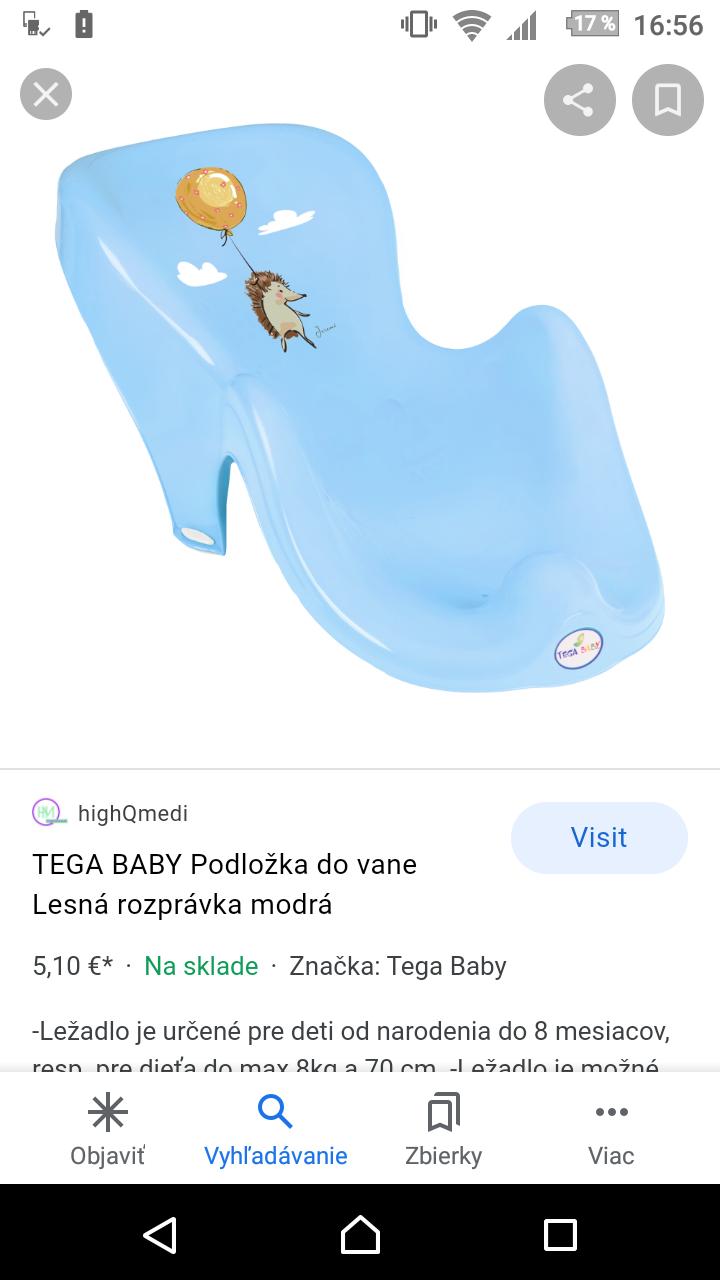
Task: Return to the home screen
Action: click(360, 1234)
